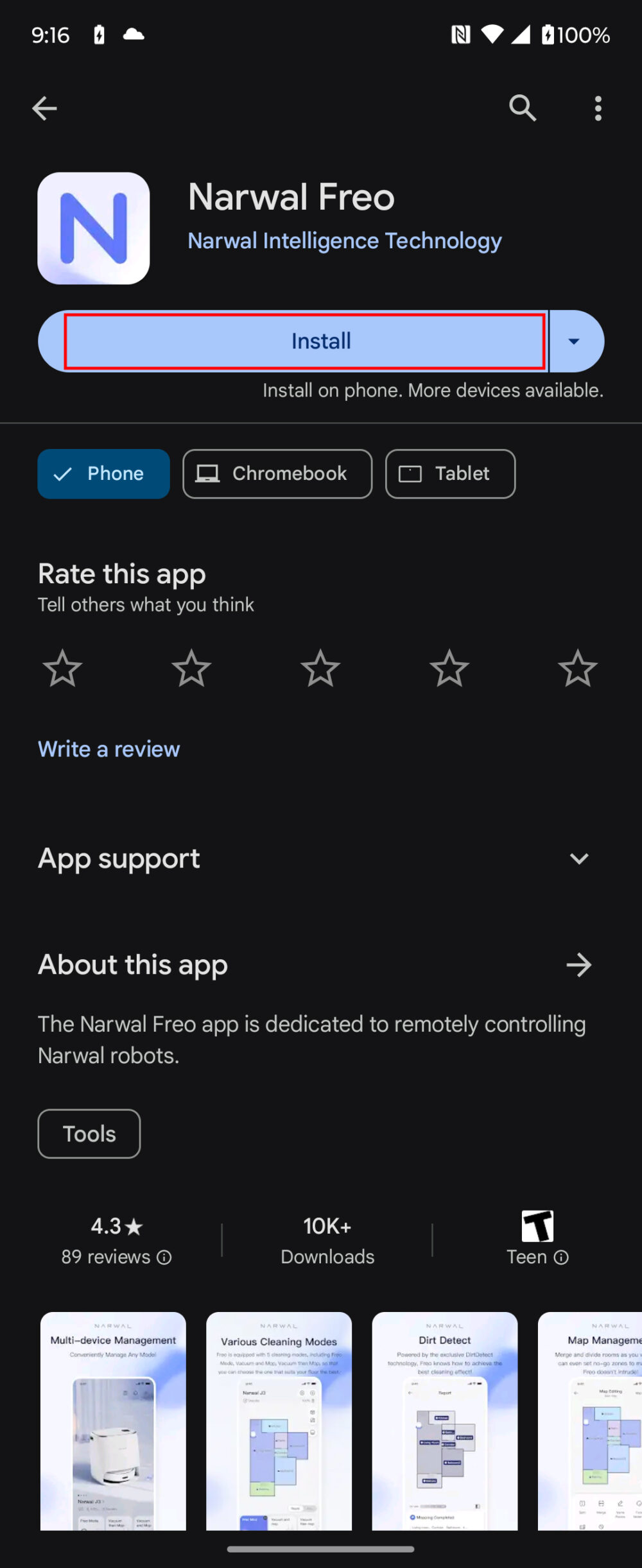Open the Multi-device Management screenshot
Viewport: 642px width, 1568px height.
(113, 1420)
